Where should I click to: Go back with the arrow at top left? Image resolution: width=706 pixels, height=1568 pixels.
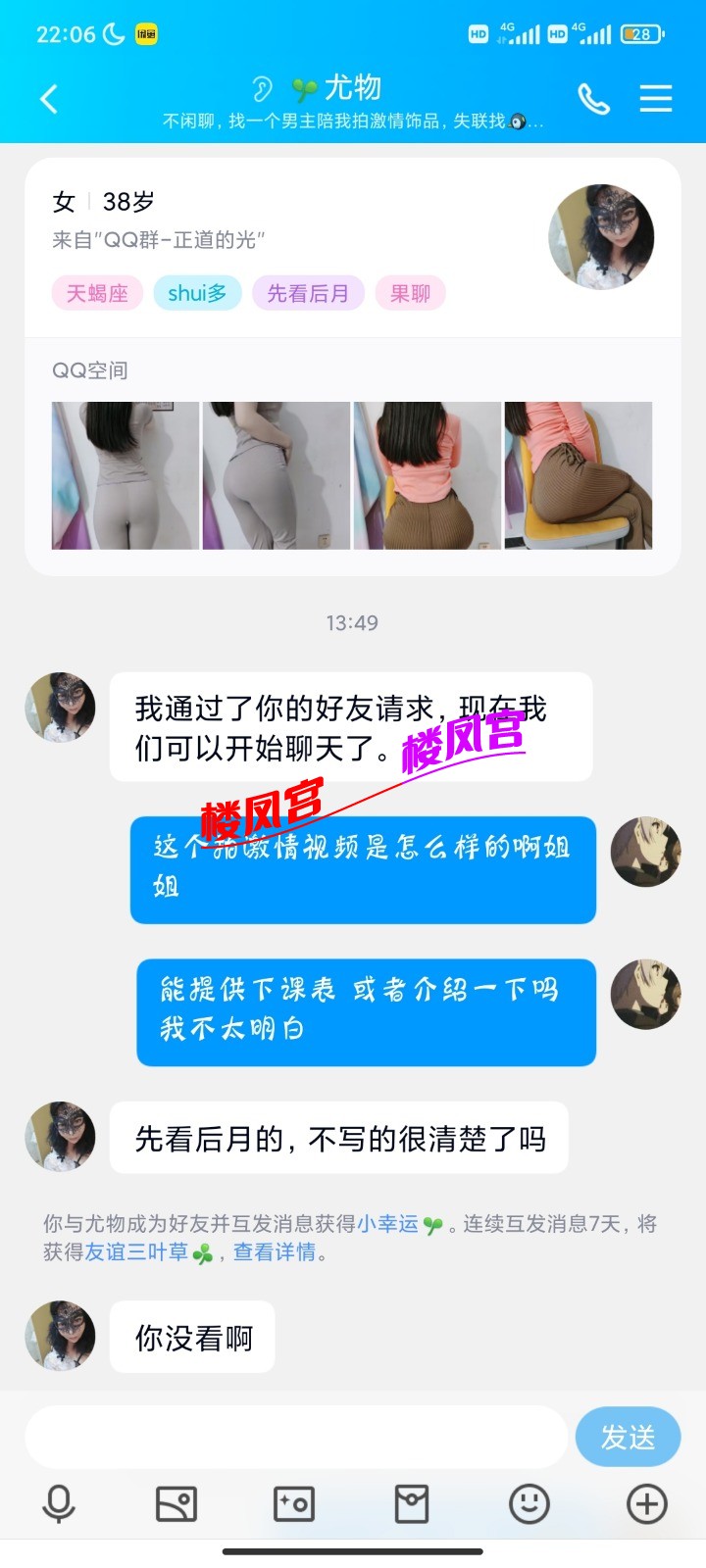point(47,99)
